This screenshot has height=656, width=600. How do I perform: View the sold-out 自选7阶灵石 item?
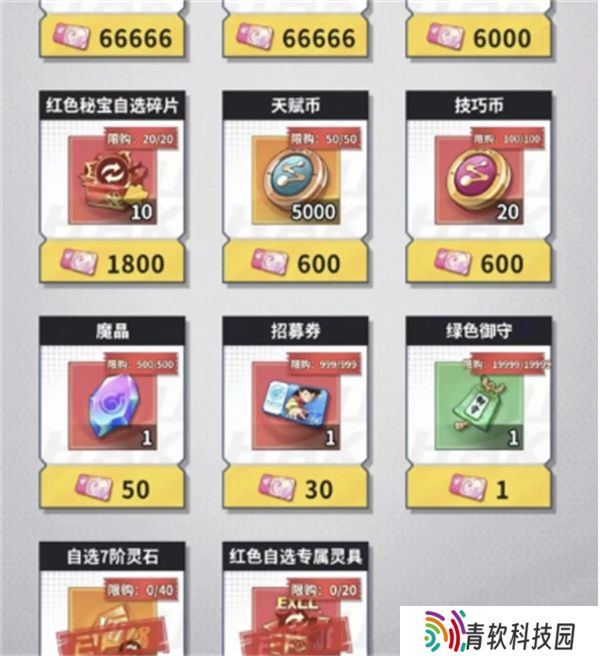[112, 605]
